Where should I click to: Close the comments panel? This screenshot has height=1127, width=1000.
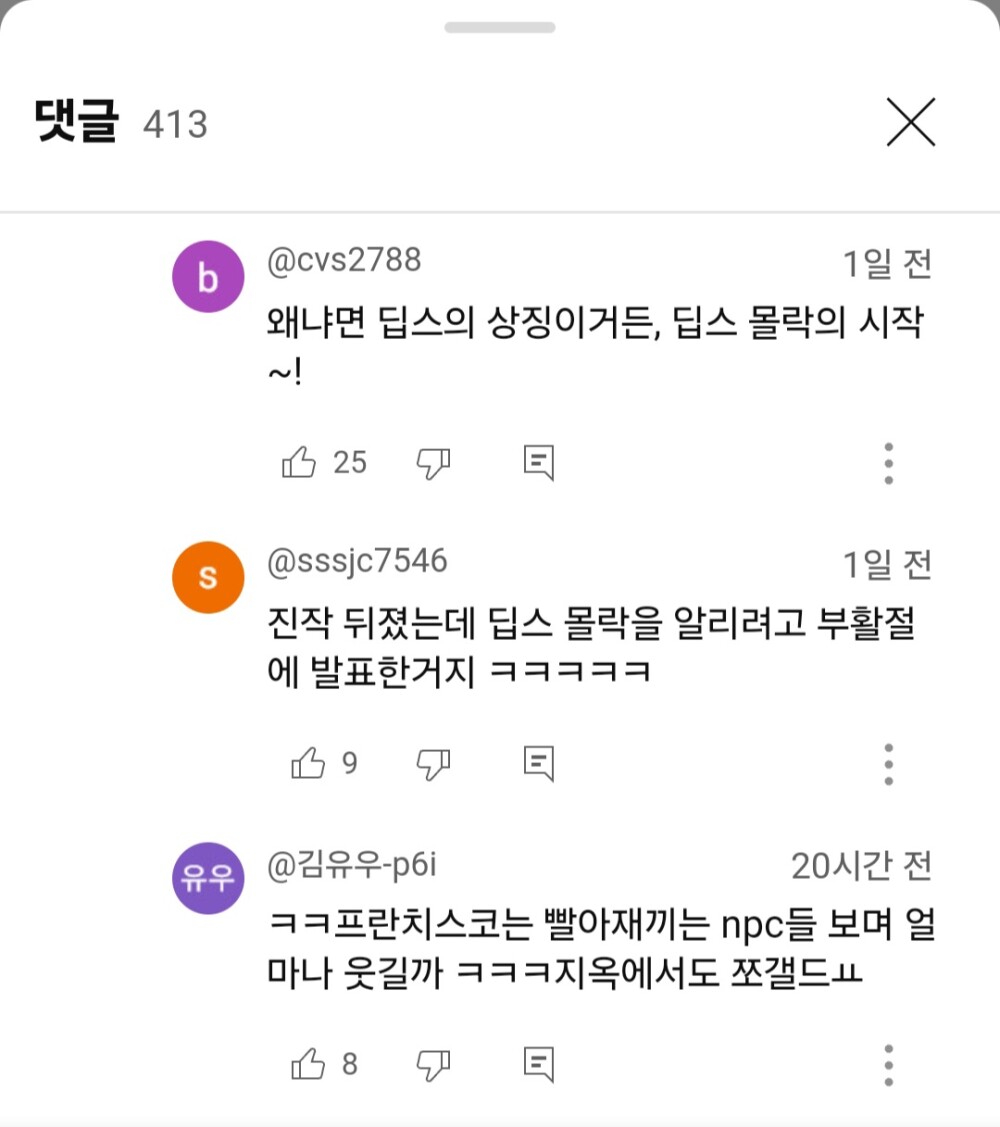pos(911,123)
